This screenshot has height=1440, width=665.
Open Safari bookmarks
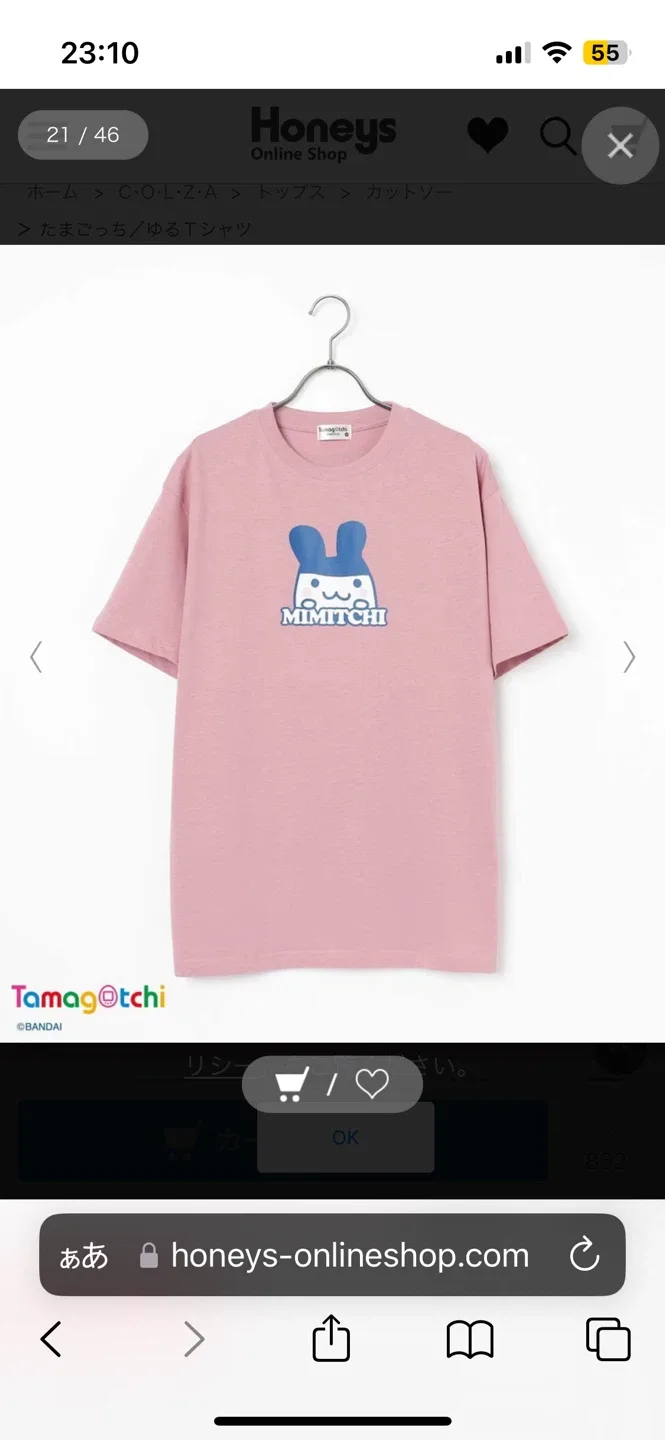point(470,1339)
